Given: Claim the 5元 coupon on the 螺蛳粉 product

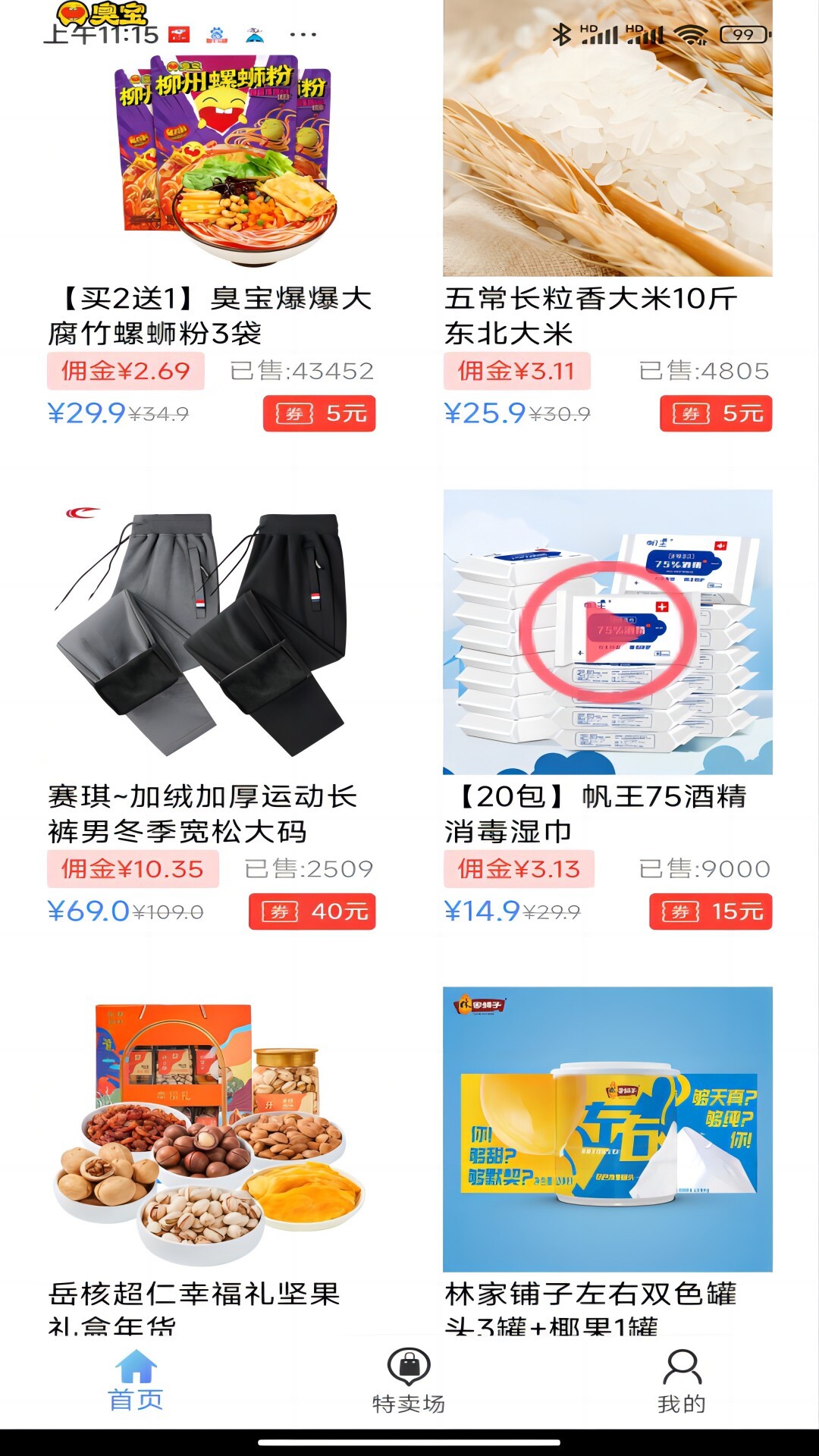Looking at the screenshot, I should [x=322, y=414].
